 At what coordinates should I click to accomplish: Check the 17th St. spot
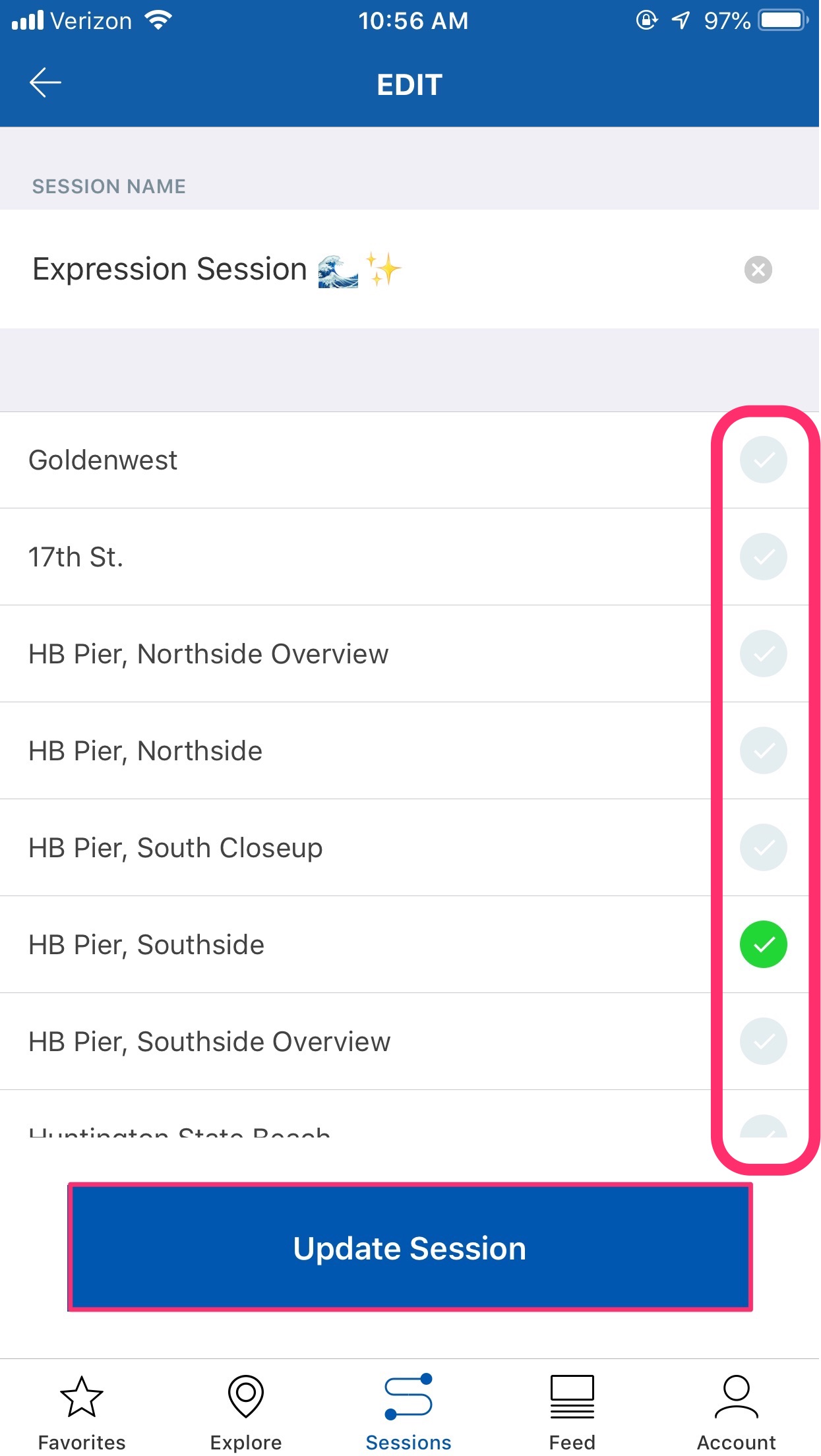tap(763, 557)
